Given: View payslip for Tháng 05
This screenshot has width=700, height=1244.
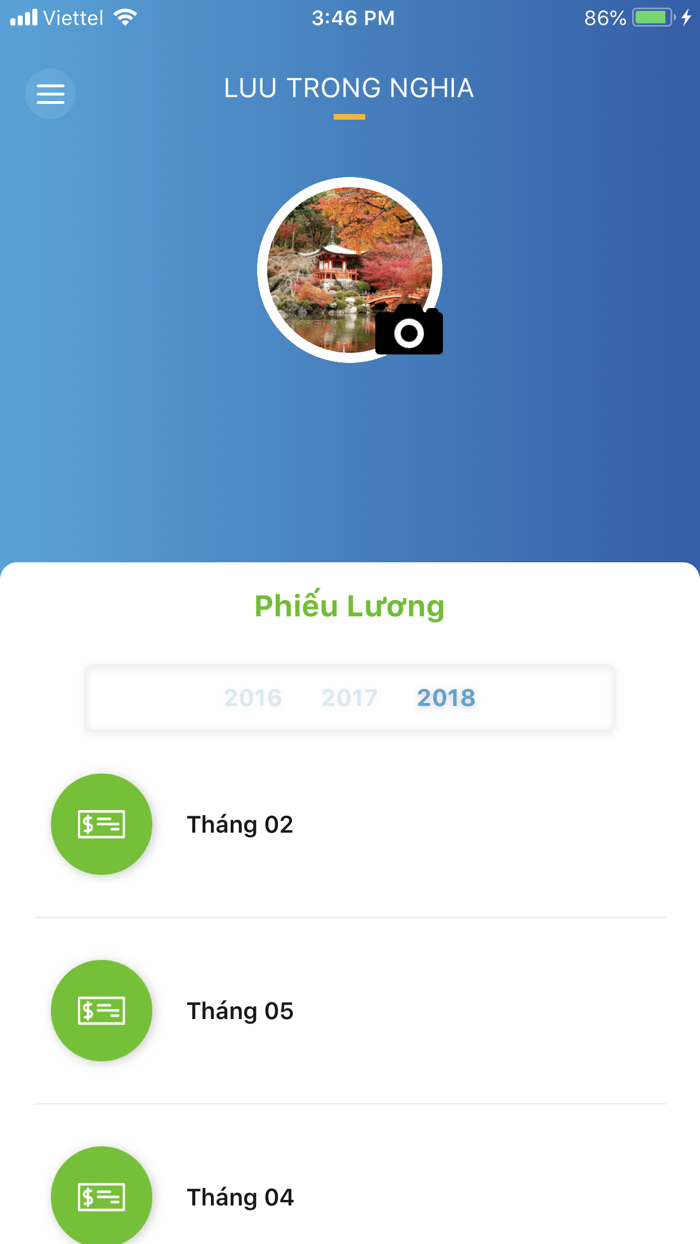Looking at the screenshot, I should tap(240, 1011).
